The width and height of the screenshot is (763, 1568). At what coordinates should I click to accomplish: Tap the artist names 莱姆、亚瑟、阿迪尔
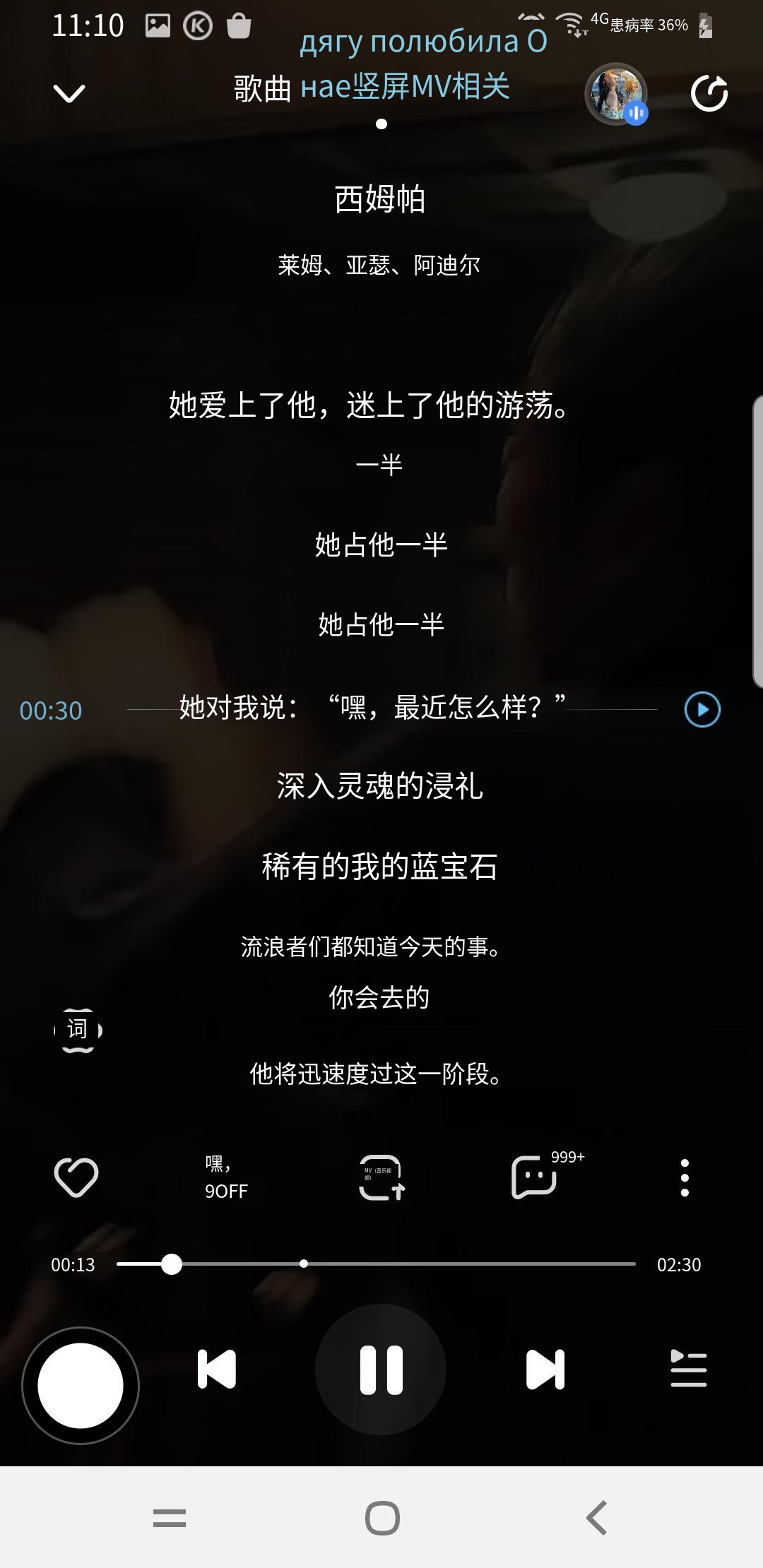pyautogui.click(x=381, y=266)
